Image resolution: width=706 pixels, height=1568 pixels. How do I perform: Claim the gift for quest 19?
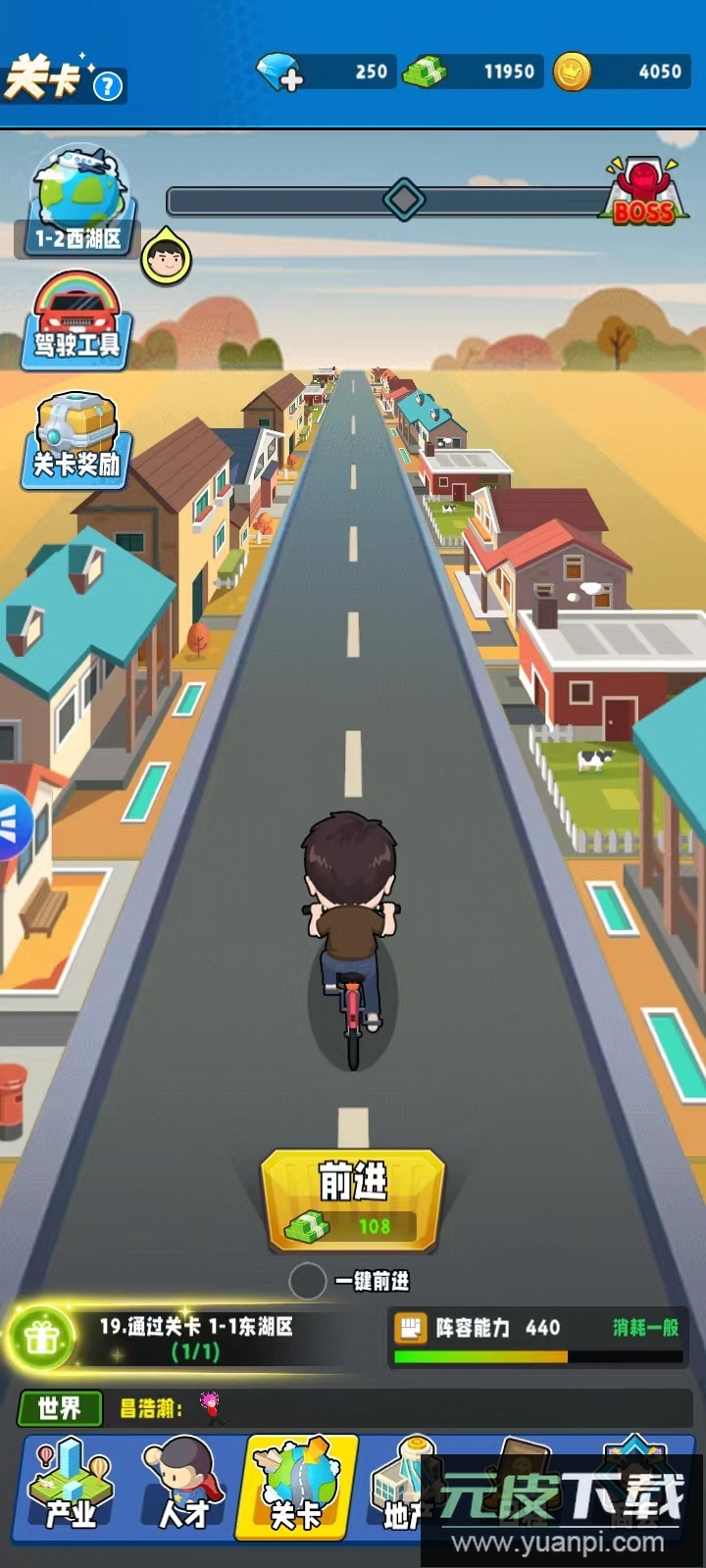41,1337
